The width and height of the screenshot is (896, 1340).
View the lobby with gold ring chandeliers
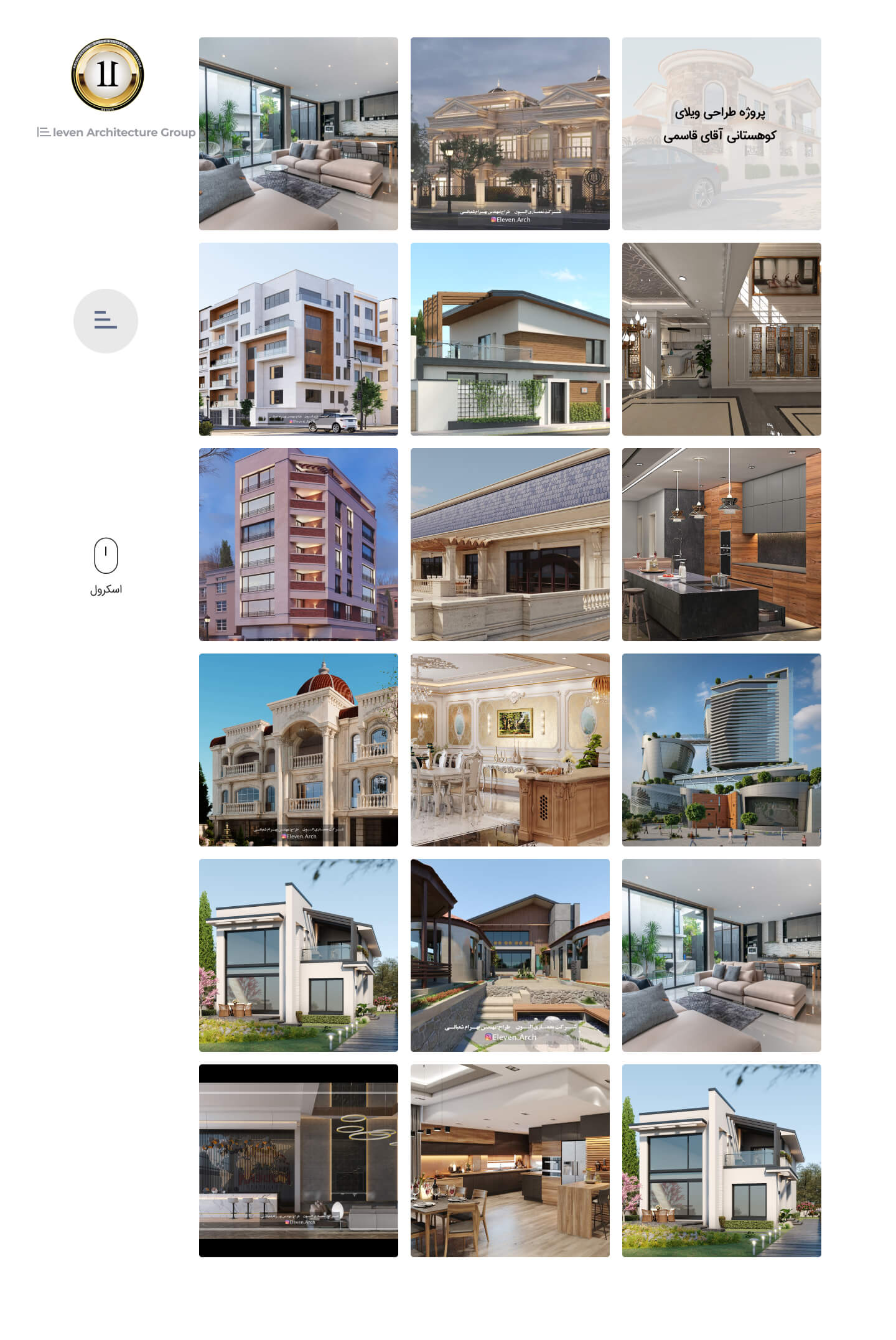[299, 1161]
